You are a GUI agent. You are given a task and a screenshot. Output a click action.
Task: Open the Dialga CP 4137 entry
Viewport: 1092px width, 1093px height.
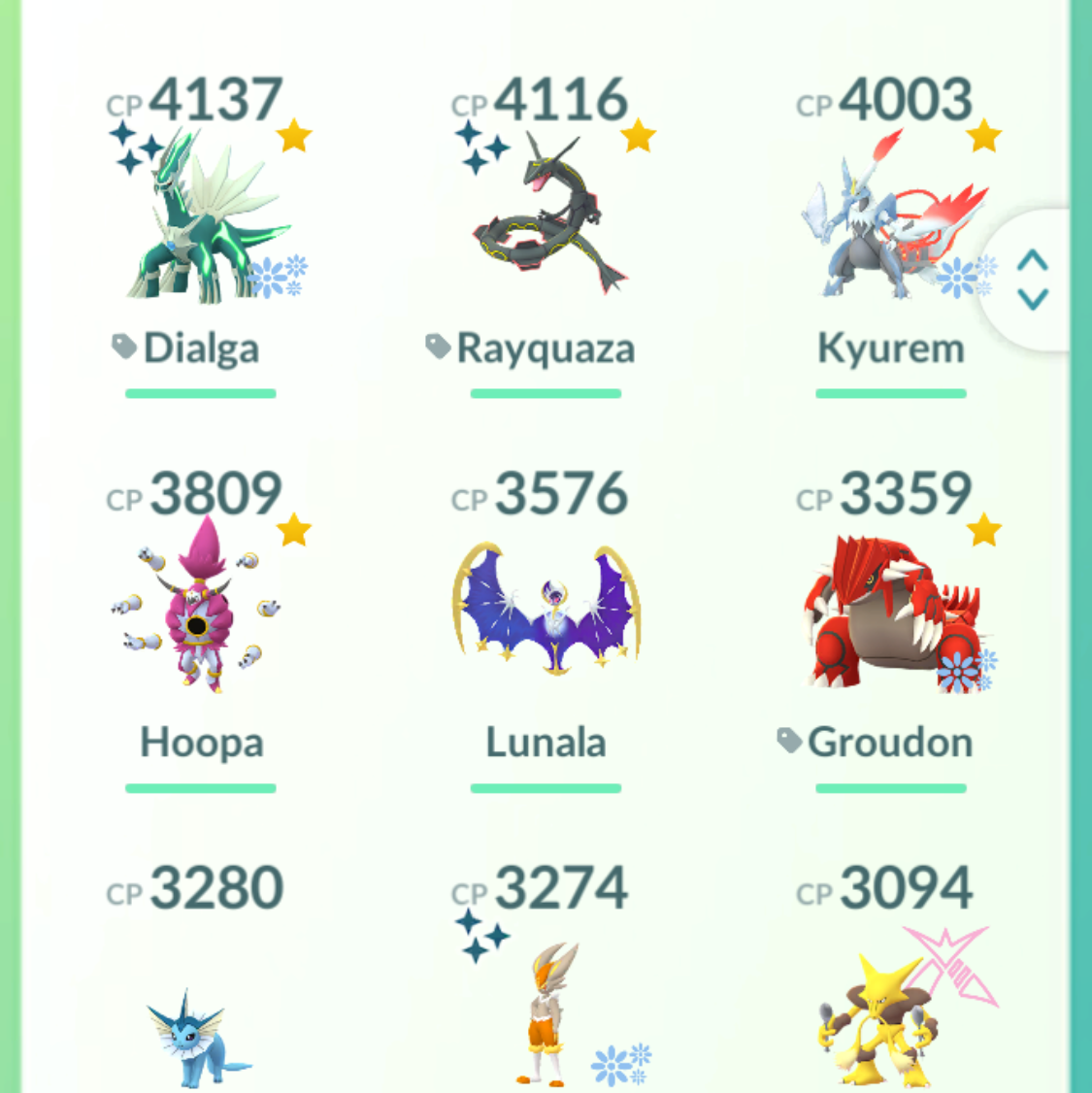202,223
